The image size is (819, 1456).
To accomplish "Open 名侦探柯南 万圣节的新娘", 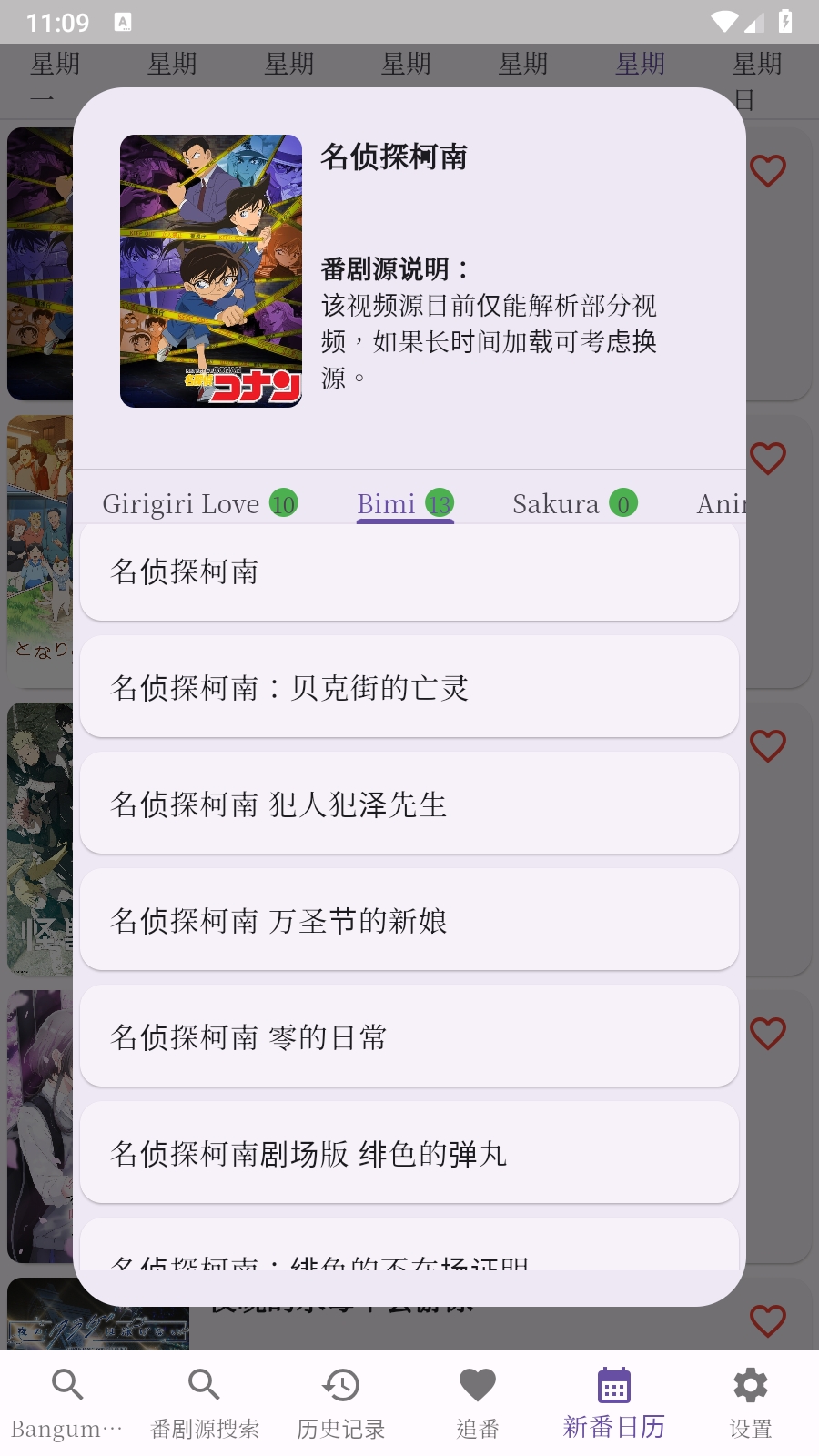I will [x=409, y=921].
